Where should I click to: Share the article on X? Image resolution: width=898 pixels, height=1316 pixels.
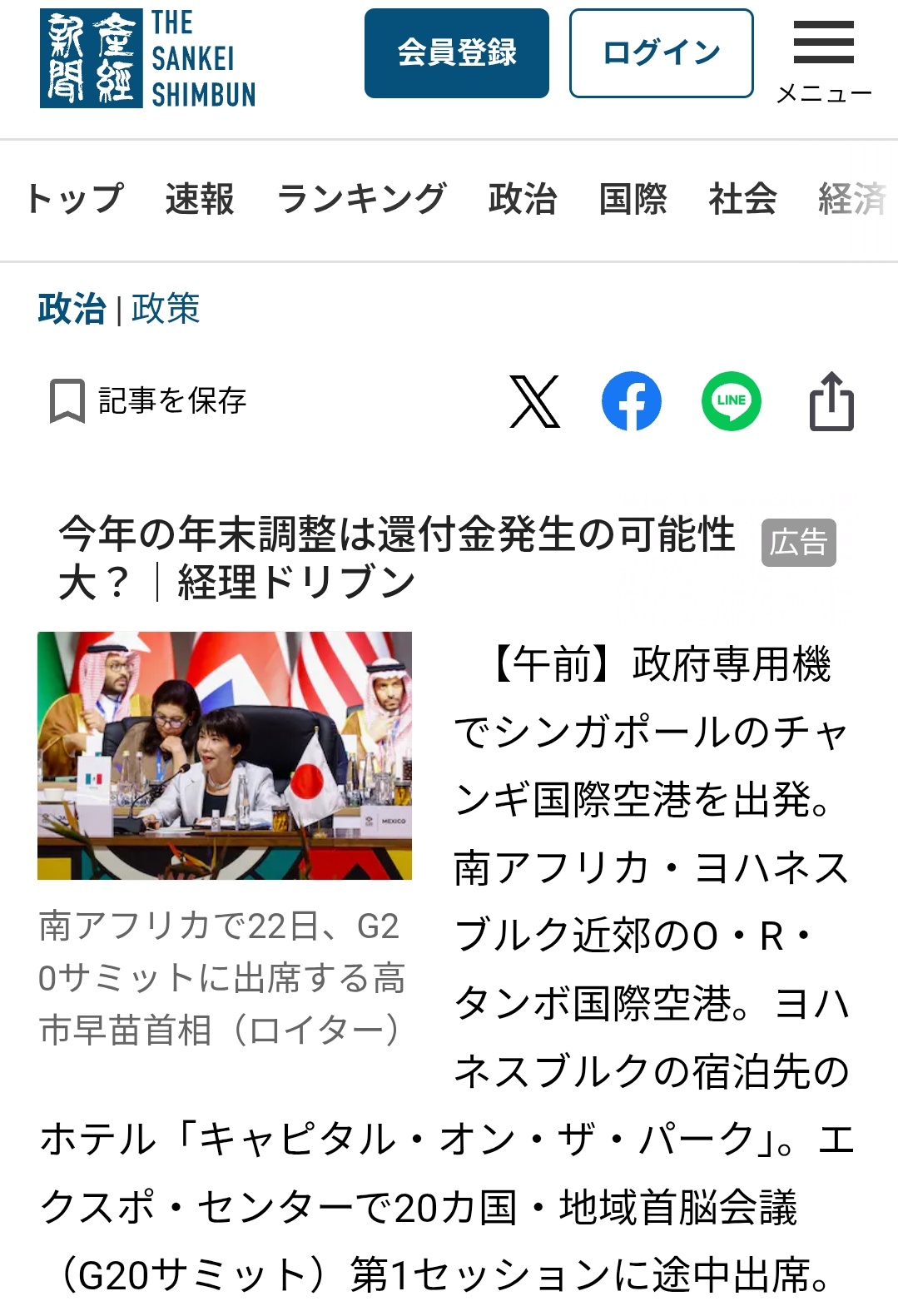click(534, 401)
